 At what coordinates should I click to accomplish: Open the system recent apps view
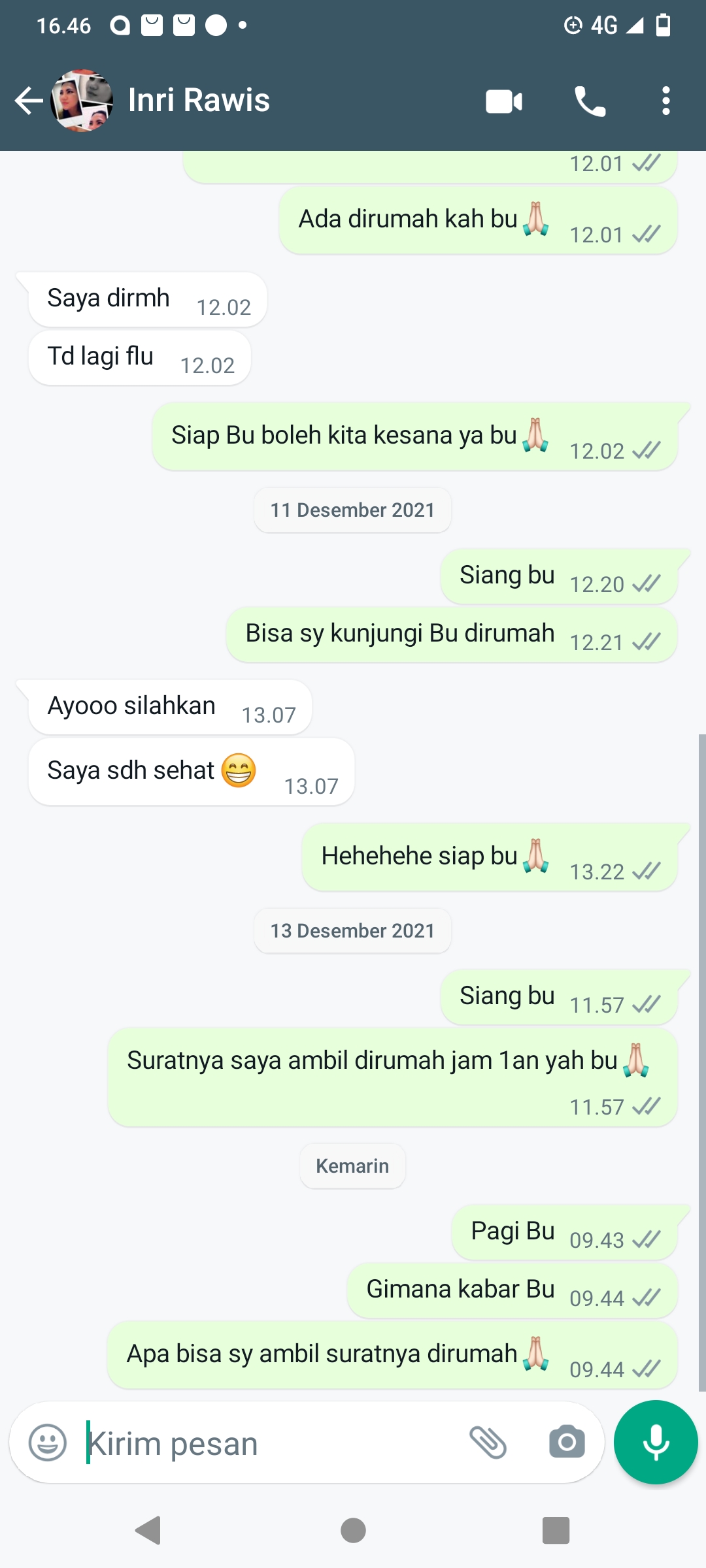(x=556, y=1530)
